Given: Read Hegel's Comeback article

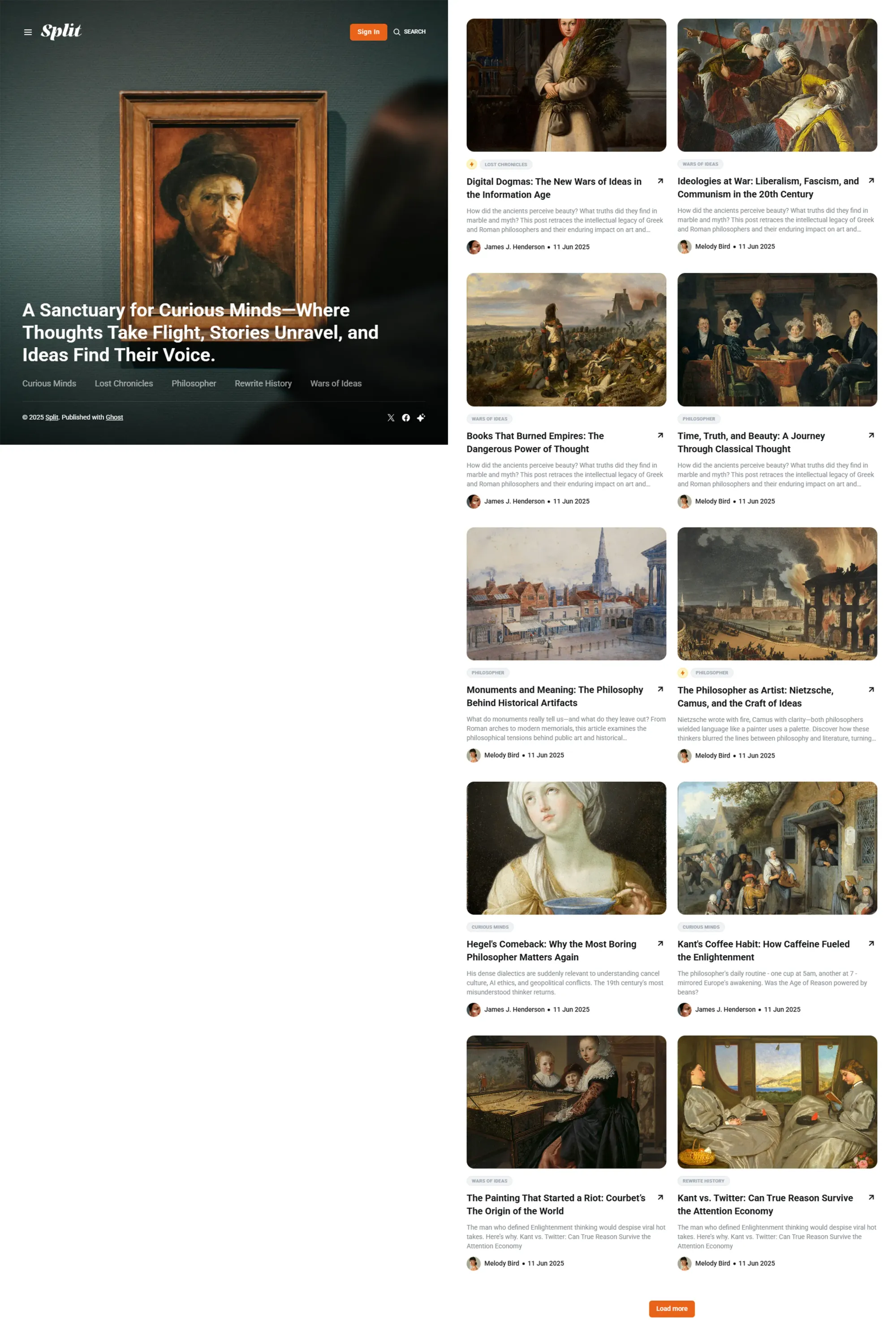Looking at the screenshot, I should (x=551, y=950).
